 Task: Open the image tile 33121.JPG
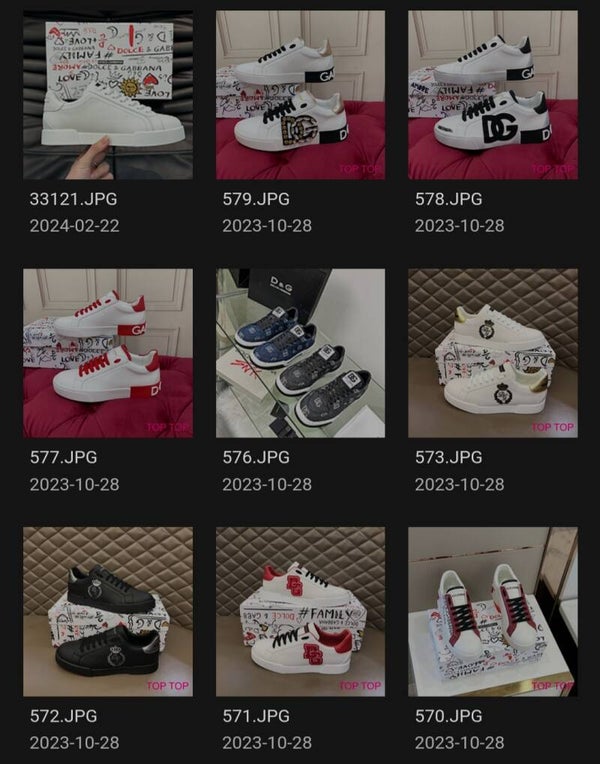click(108, 95)
